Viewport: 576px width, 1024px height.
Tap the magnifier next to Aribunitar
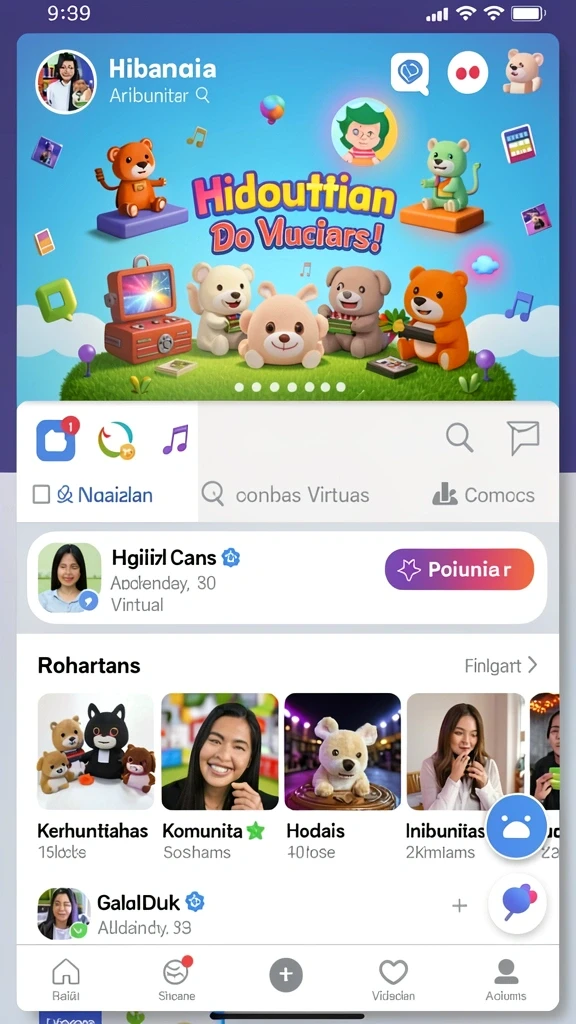203,95
